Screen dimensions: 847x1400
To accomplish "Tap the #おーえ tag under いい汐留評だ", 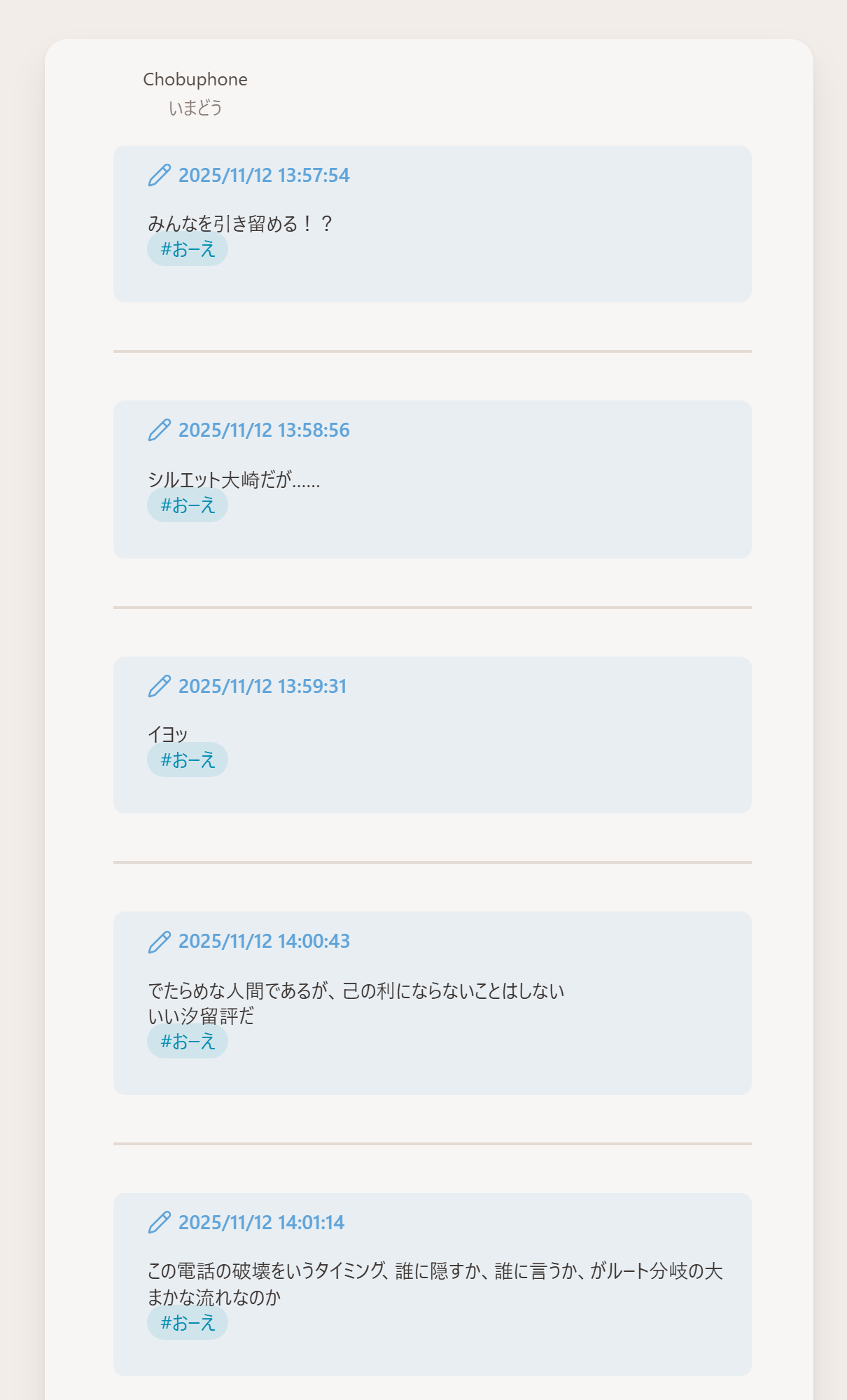I will coord(188,1042).
